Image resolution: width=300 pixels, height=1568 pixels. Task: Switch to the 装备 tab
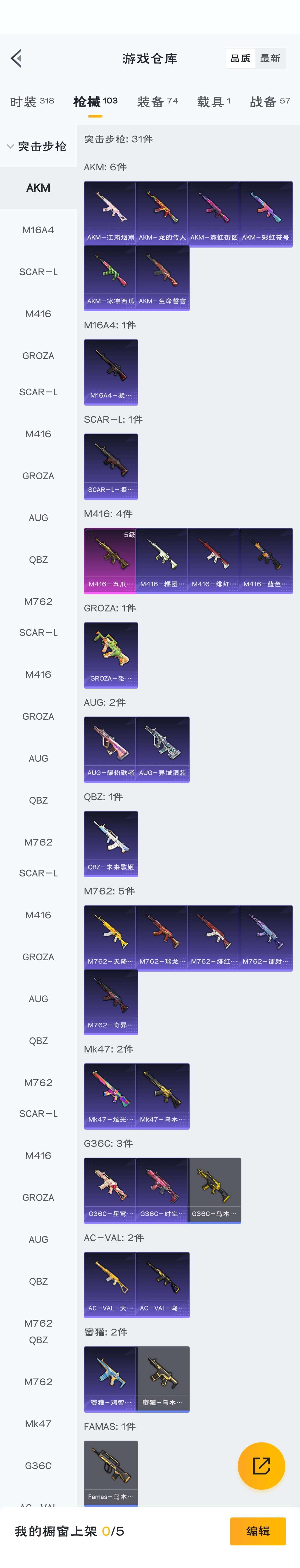point(157,102)
